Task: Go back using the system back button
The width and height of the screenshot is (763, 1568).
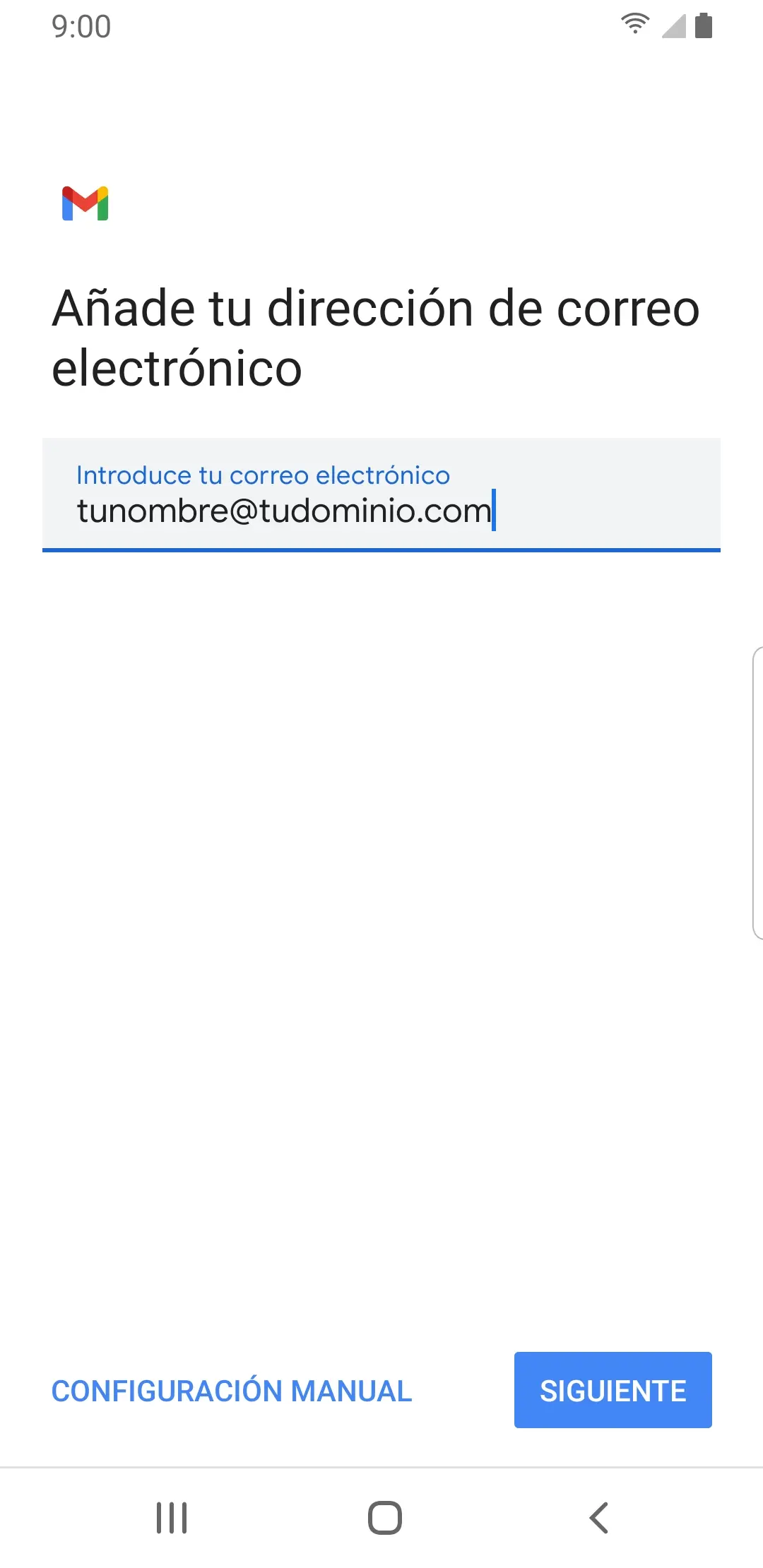Action: tap(598, 1517)
